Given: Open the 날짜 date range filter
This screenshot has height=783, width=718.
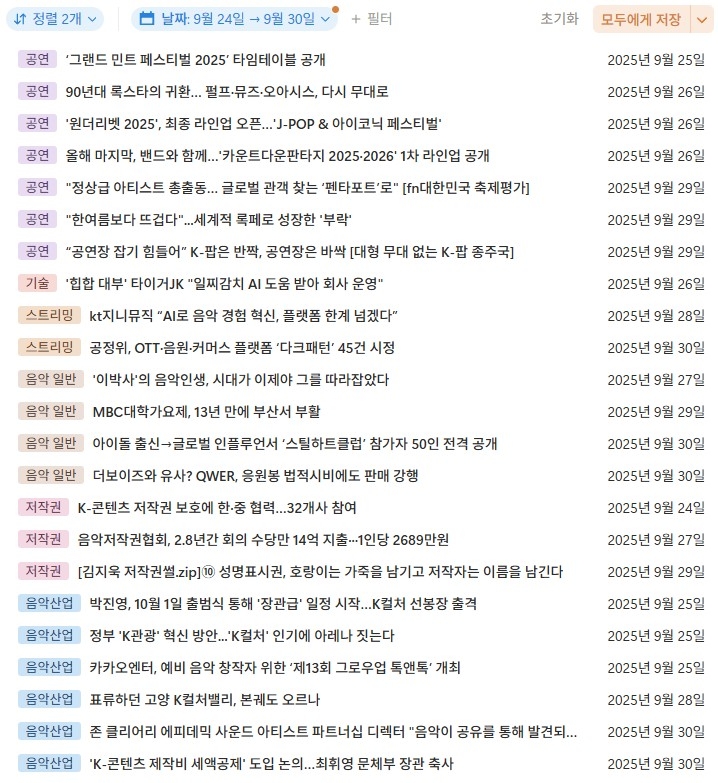Looking at the screenshot, I should [x=234, y=19].
